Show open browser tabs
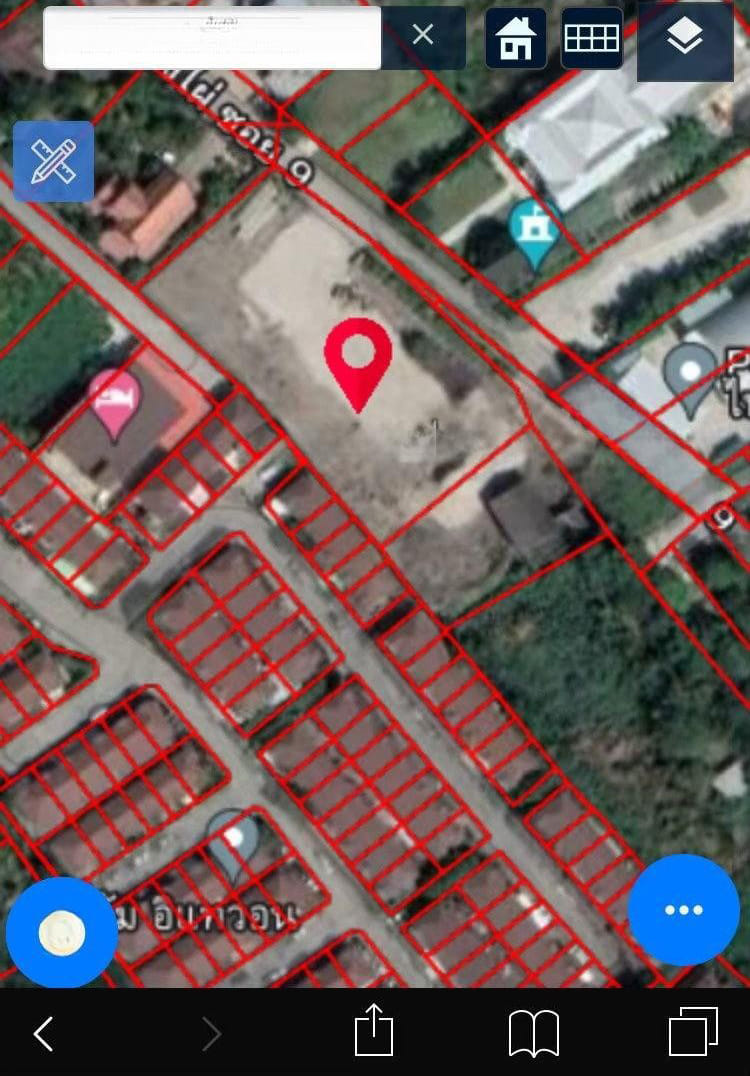This screenshot has width=750, height=1076. (x=693, y=1031)
